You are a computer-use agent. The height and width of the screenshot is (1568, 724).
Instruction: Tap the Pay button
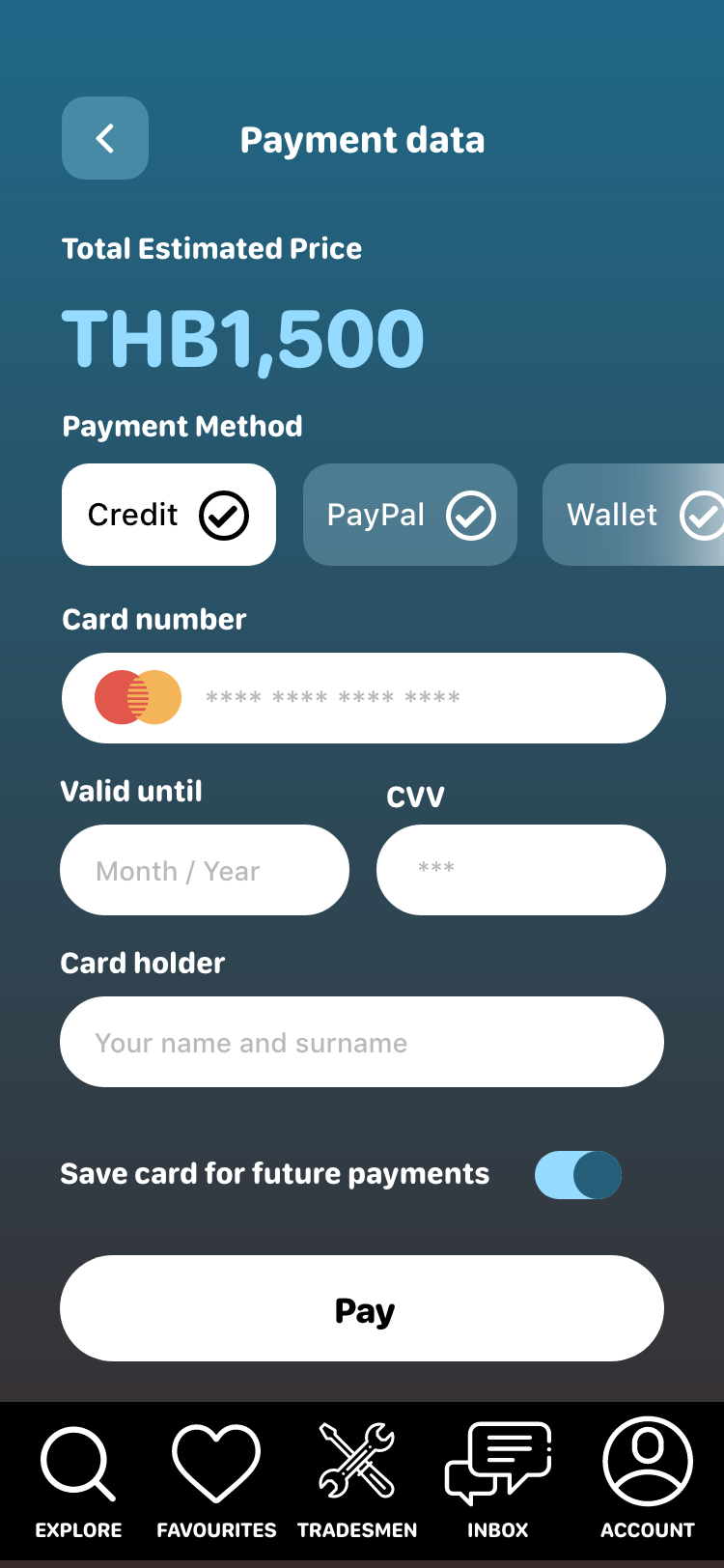click(x=362, y=1308)
